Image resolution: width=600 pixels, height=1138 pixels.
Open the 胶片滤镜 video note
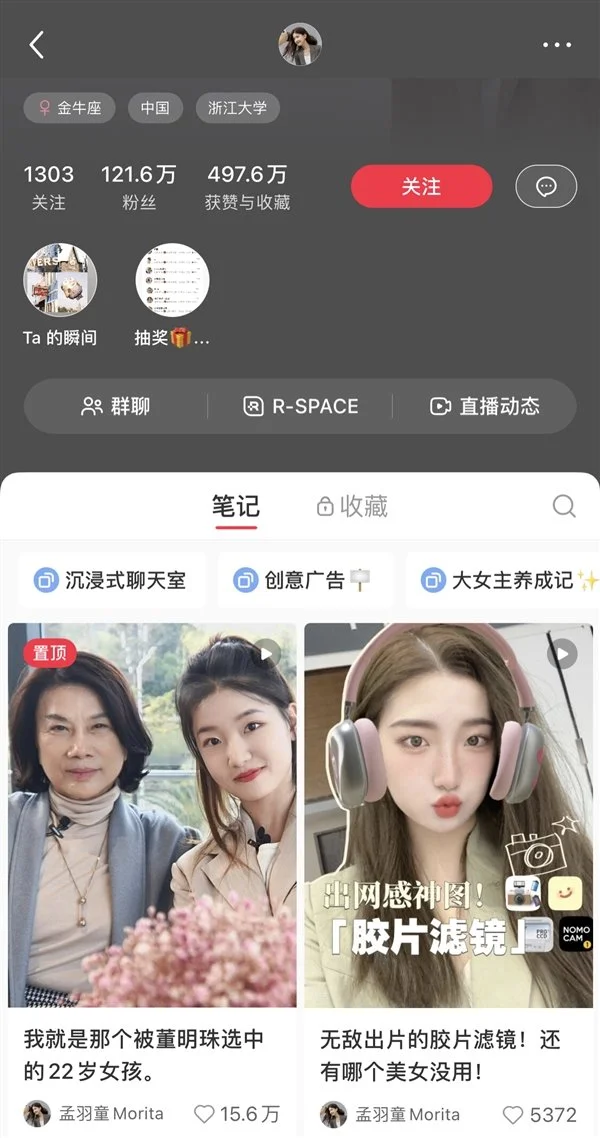pyautogui.click(x=448, y=815)
